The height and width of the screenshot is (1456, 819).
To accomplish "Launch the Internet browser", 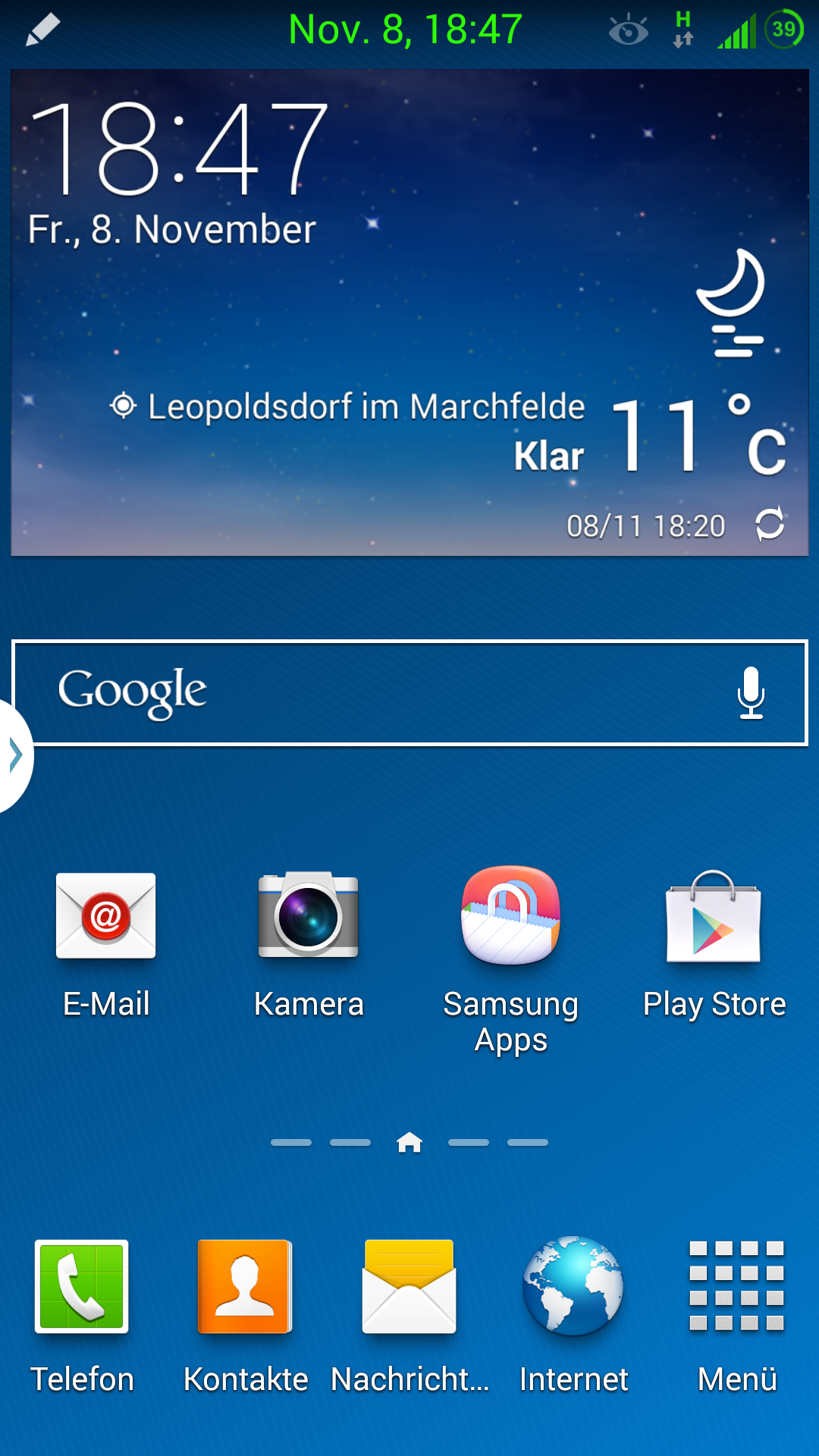I will [x=573, y=1316].
